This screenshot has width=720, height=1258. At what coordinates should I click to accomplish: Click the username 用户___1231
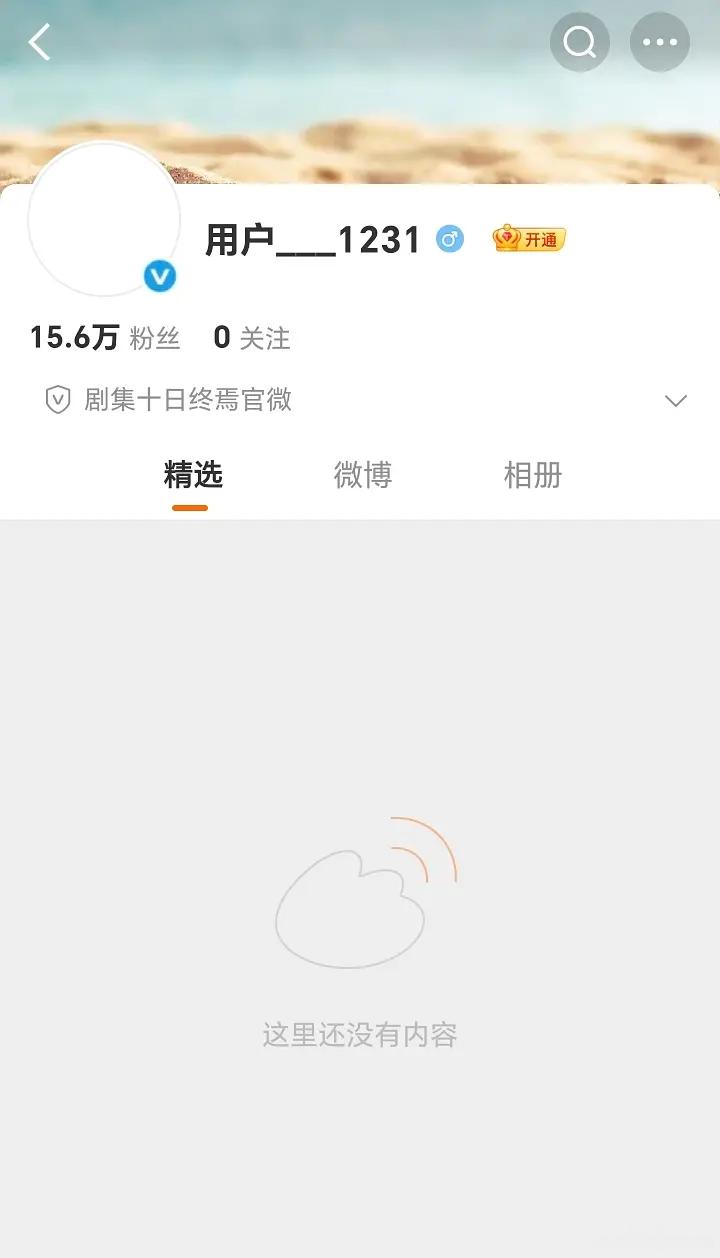(310, 239)
